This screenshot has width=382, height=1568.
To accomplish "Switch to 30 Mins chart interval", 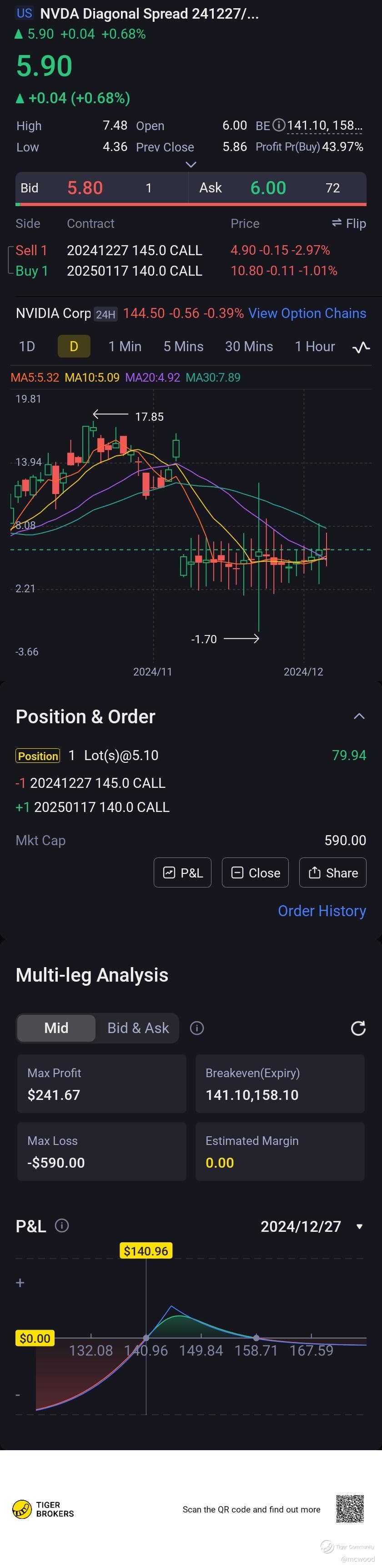I will (249, 346).
